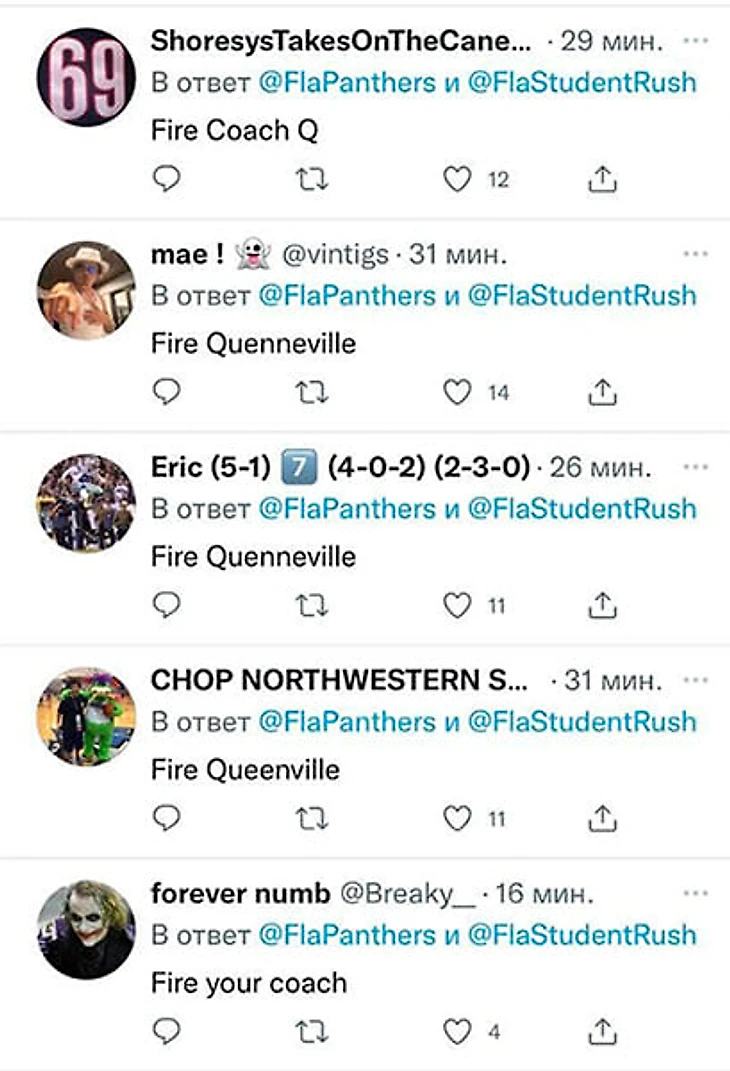The image size is (730, 1071).
Task: Share the 'Fire Coach Q' tweet
Action: (602, 180)
